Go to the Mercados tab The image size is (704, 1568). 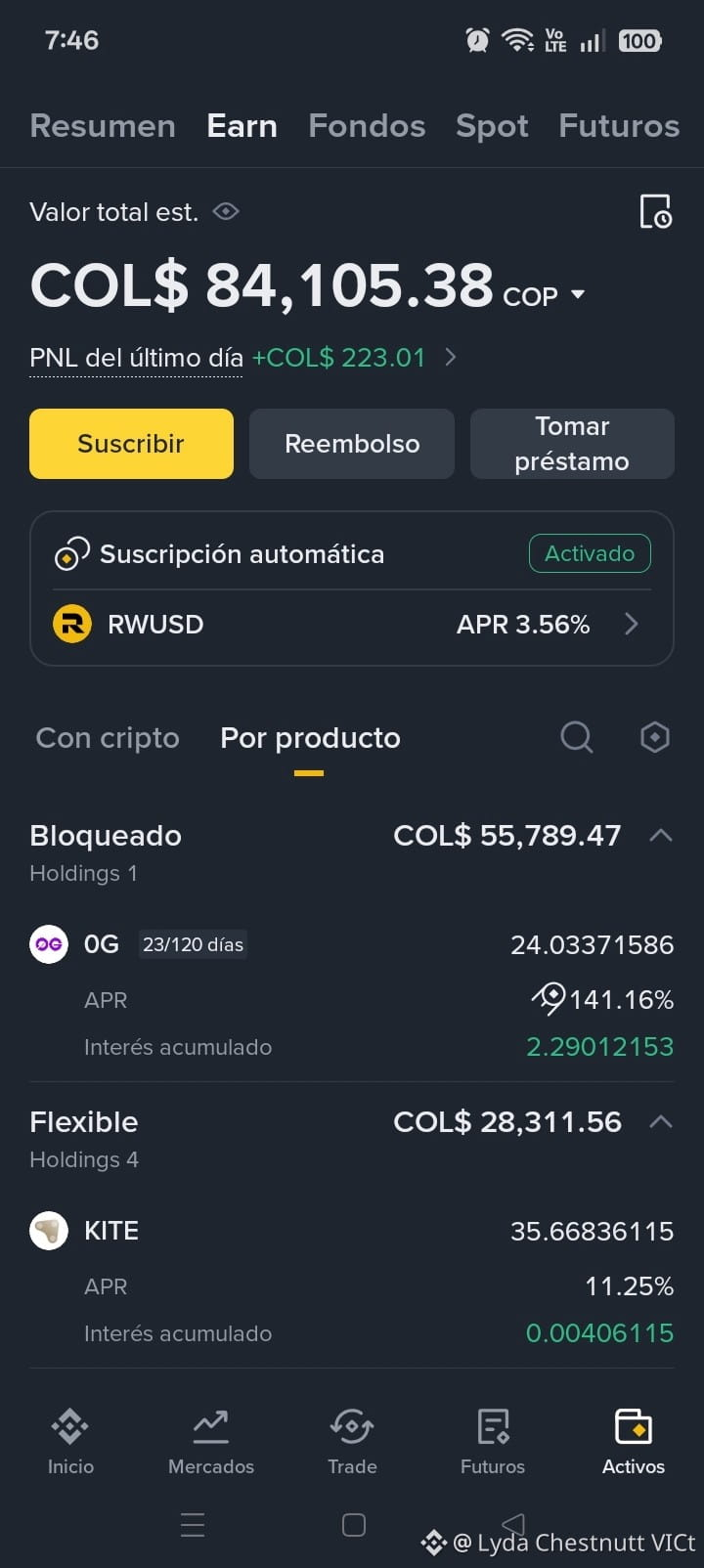click(211, 1442)
